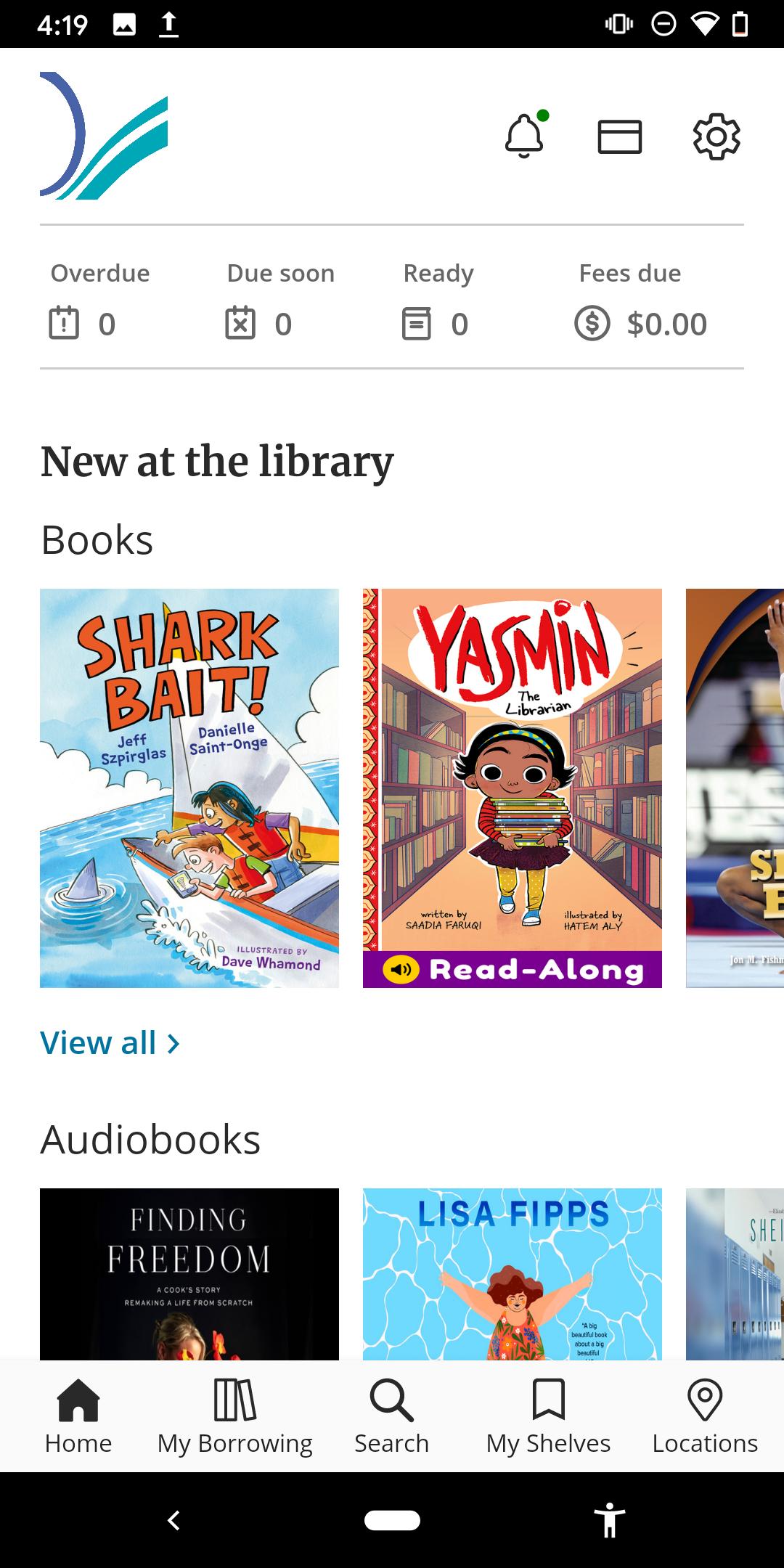Show the library card icon
This screenshot has height=1568, width=784.
(620, 136)
